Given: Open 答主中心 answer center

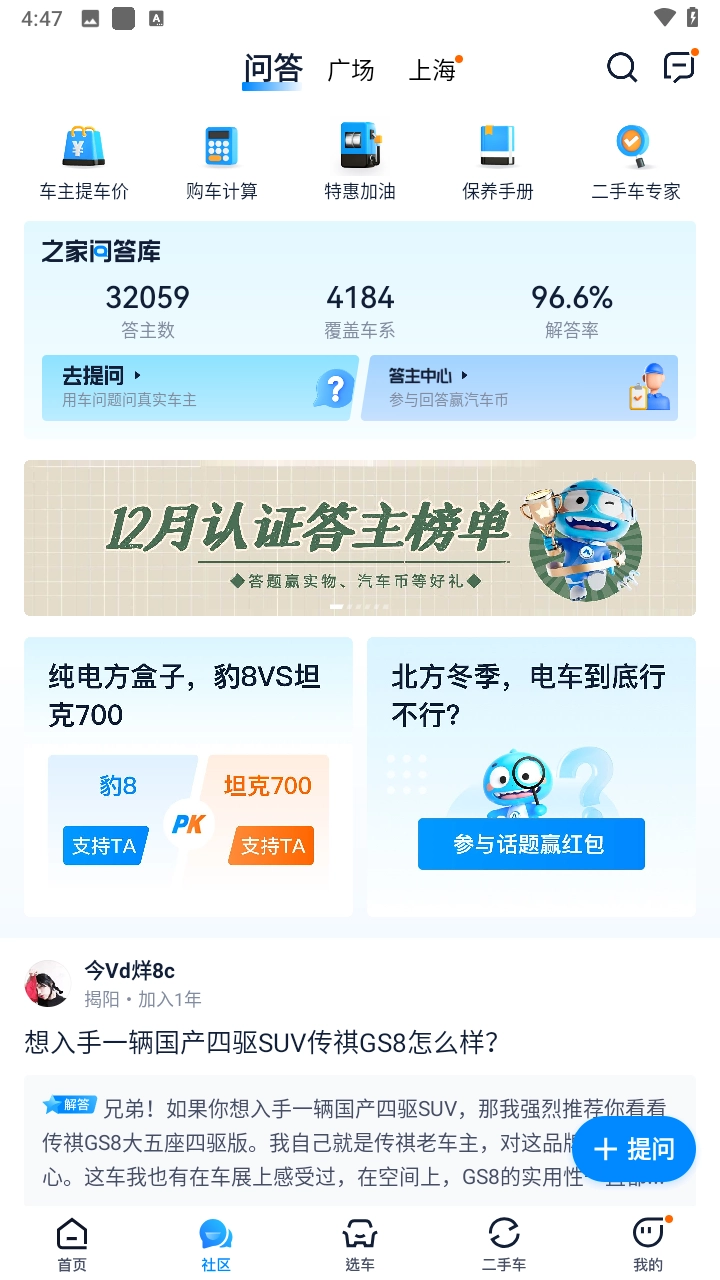Looking at the screenshot, I should coord(518,387).
